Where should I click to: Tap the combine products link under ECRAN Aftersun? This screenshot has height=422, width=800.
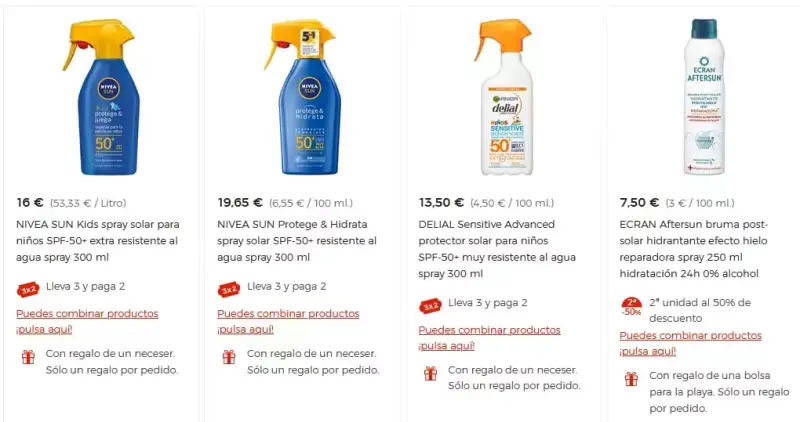pyautogui.click(x=690, y=343)
